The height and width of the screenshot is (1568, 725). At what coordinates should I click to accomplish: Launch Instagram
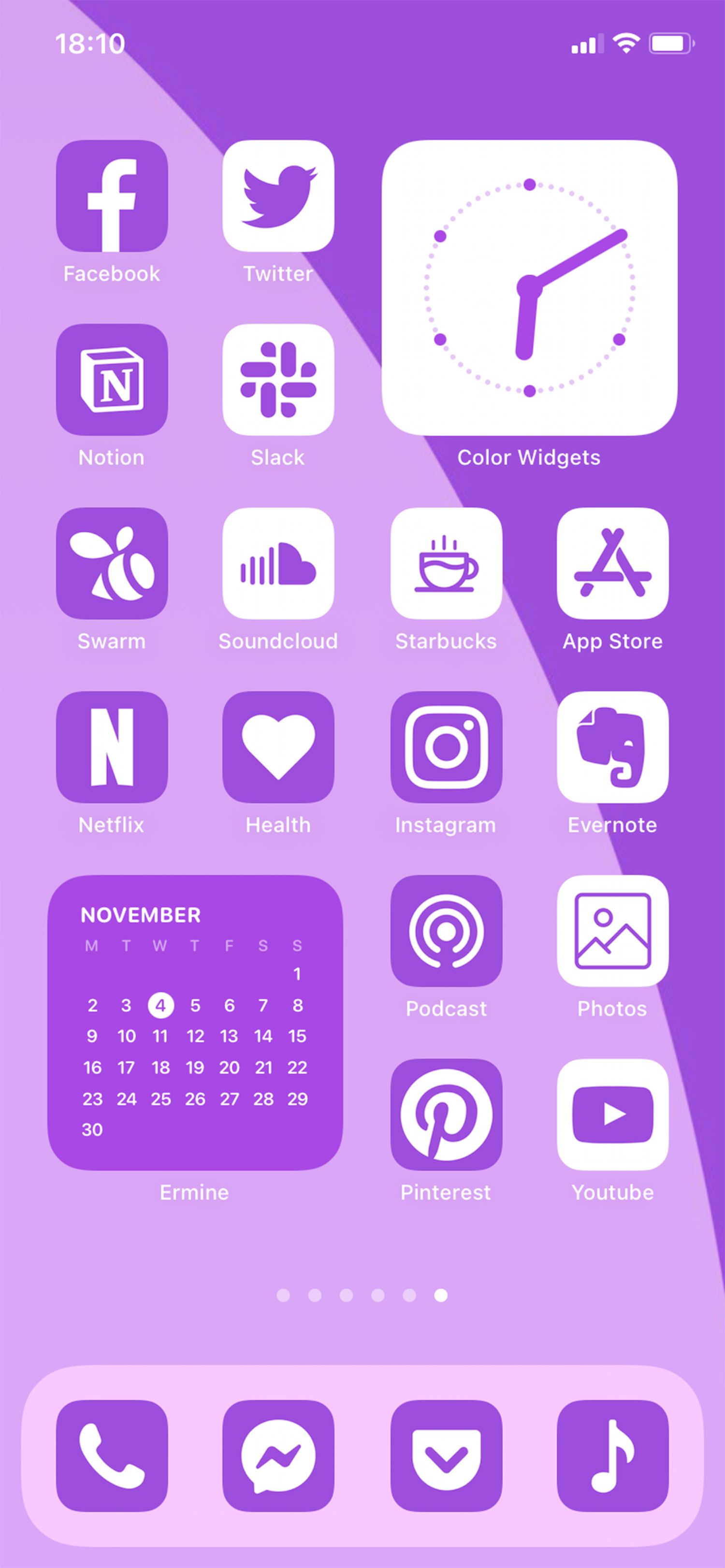[x=447, y=747]
